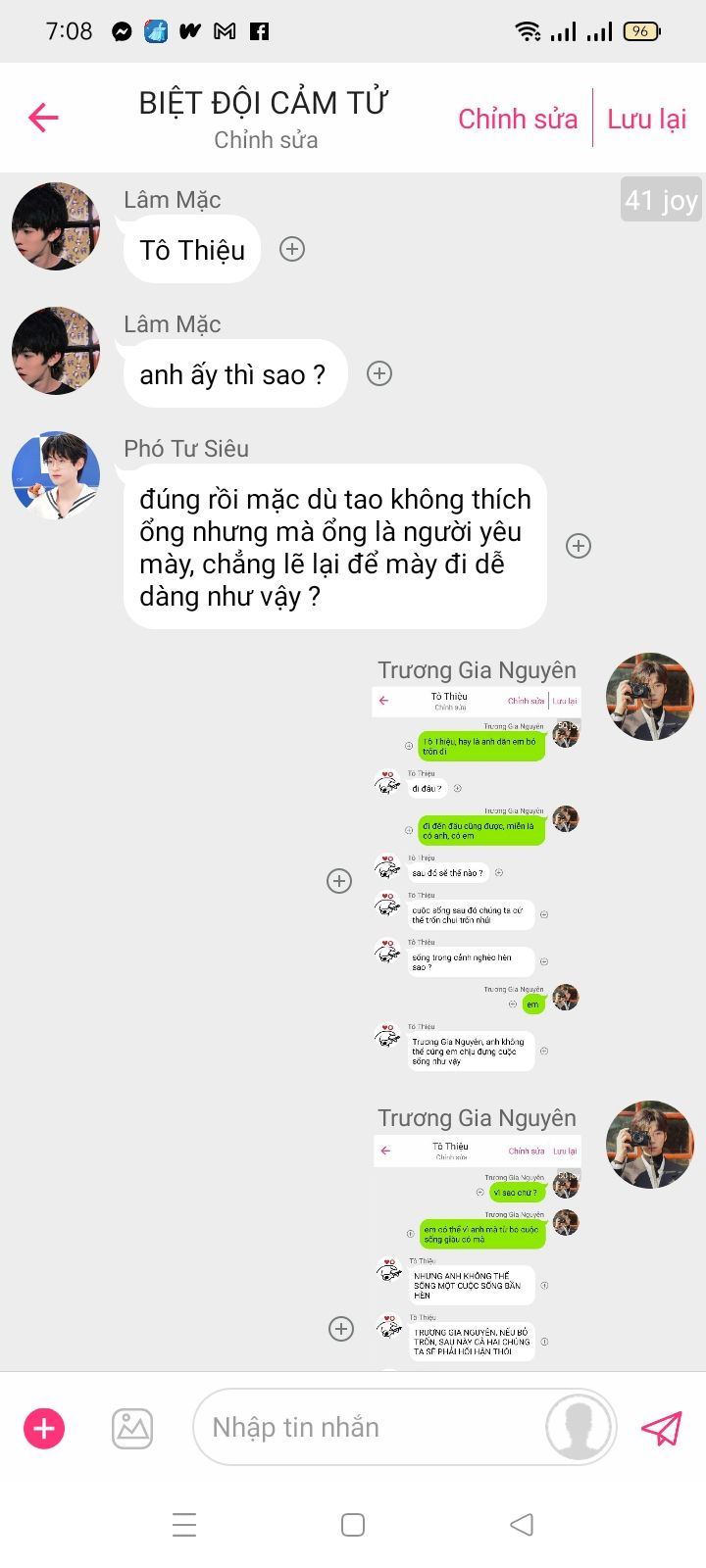The height and width of the screenshot is (1568, 706).
Task: Open Trương Gia Nguyên's first screenshot image
Action: point(477,880)
